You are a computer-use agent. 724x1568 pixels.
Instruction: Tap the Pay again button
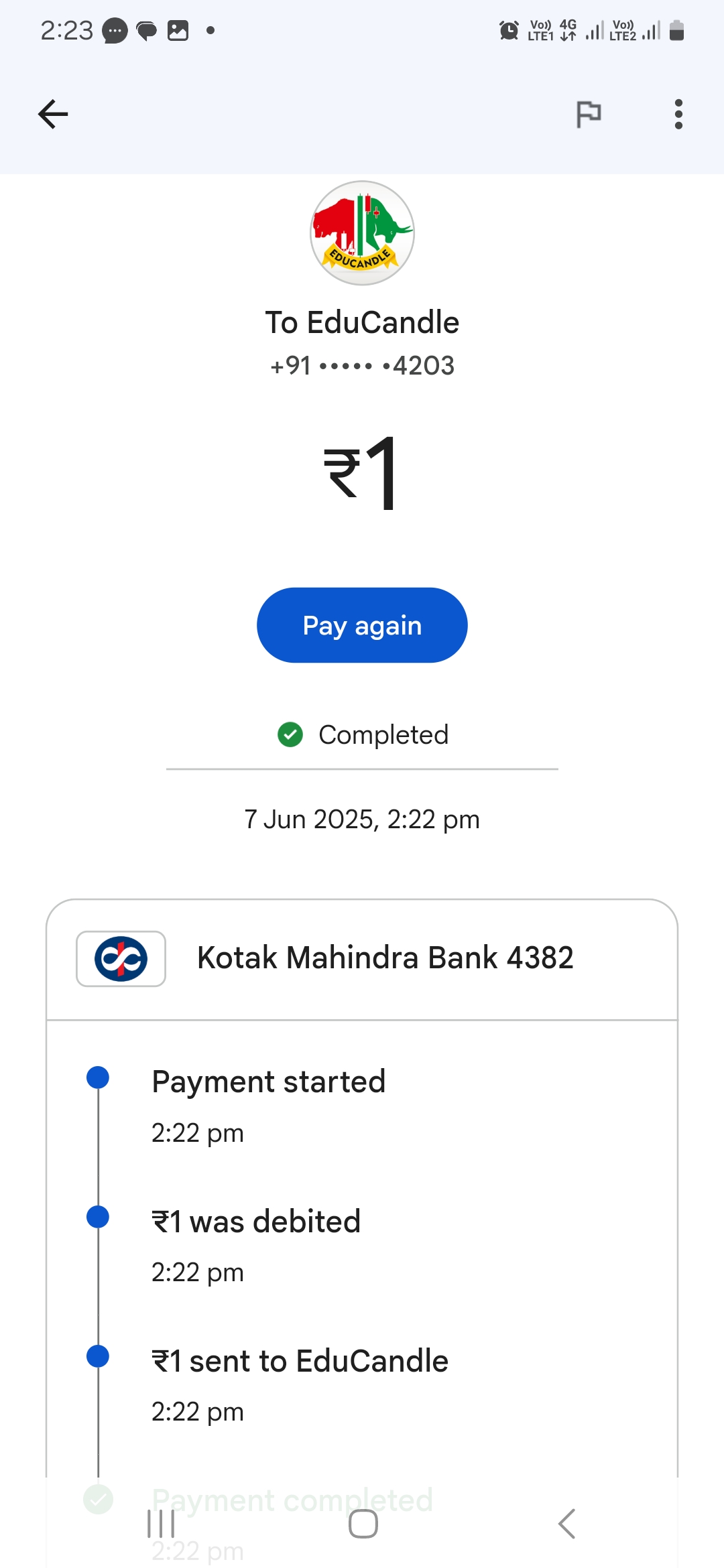(x=362, y=625)
